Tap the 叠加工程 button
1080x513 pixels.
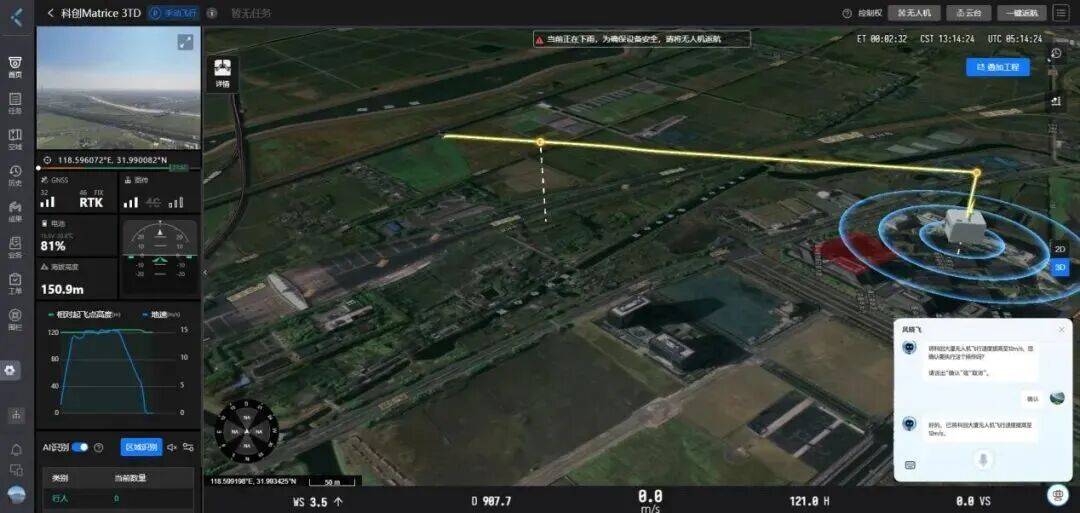[x=997, y=67]
